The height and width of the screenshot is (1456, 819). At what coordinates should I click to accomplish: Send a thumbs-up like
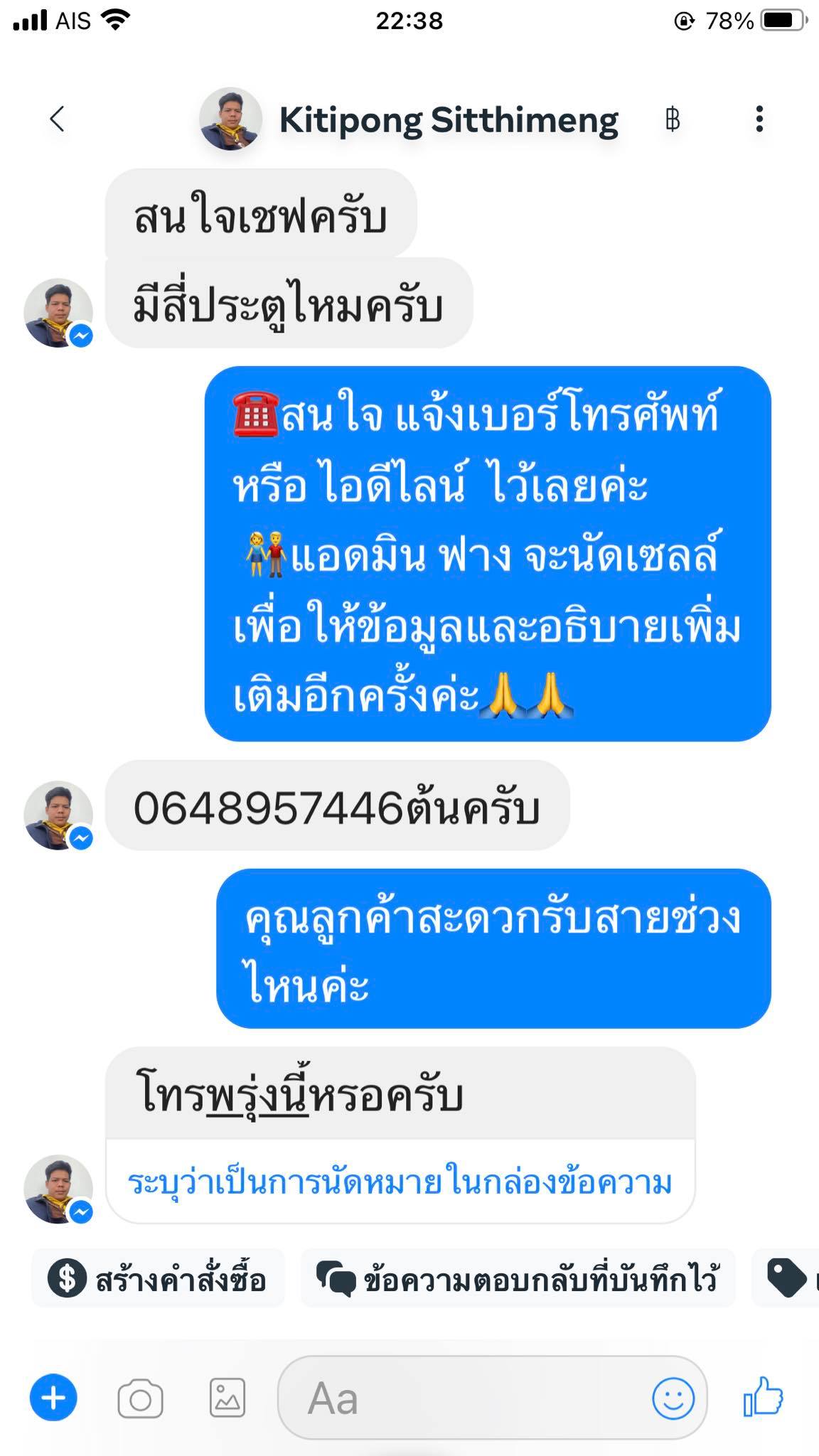pos(763,1397)
